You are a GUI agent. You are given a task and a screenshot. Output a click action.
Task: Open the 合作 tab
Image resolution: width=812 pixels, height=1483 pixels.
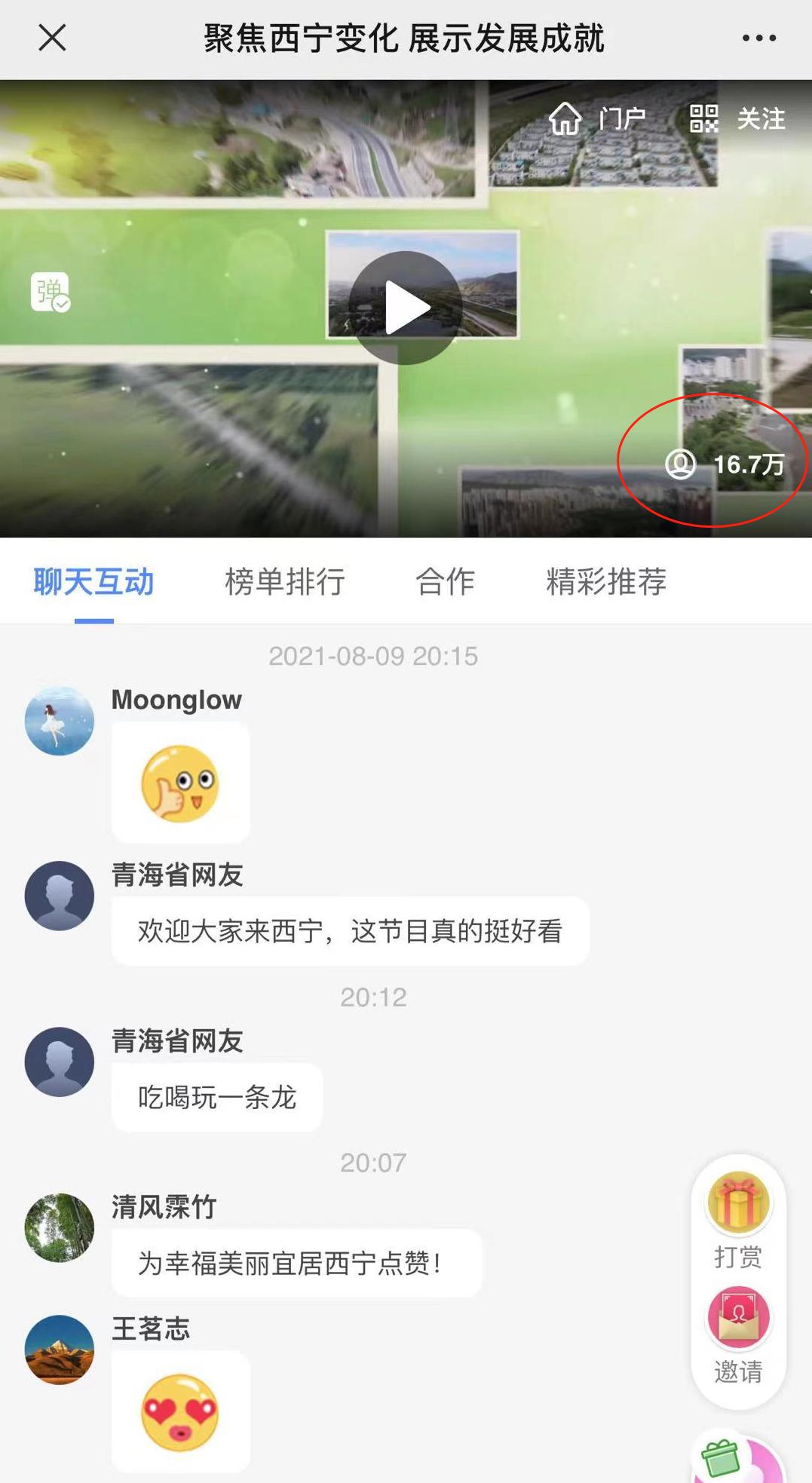click(445, 582)
